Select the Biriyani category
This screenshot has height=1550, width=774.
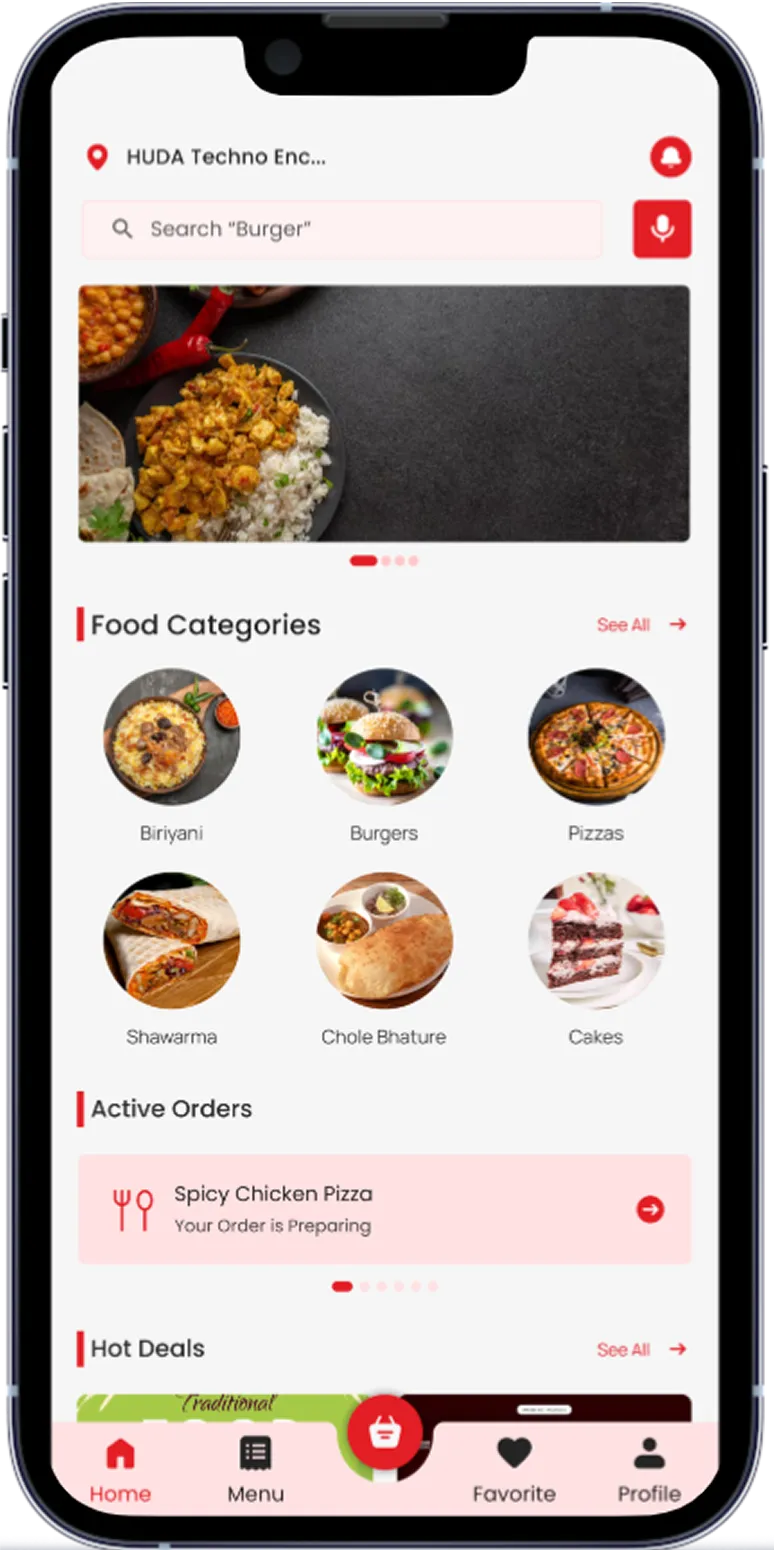pyautogui.click(x=172, y=737)
